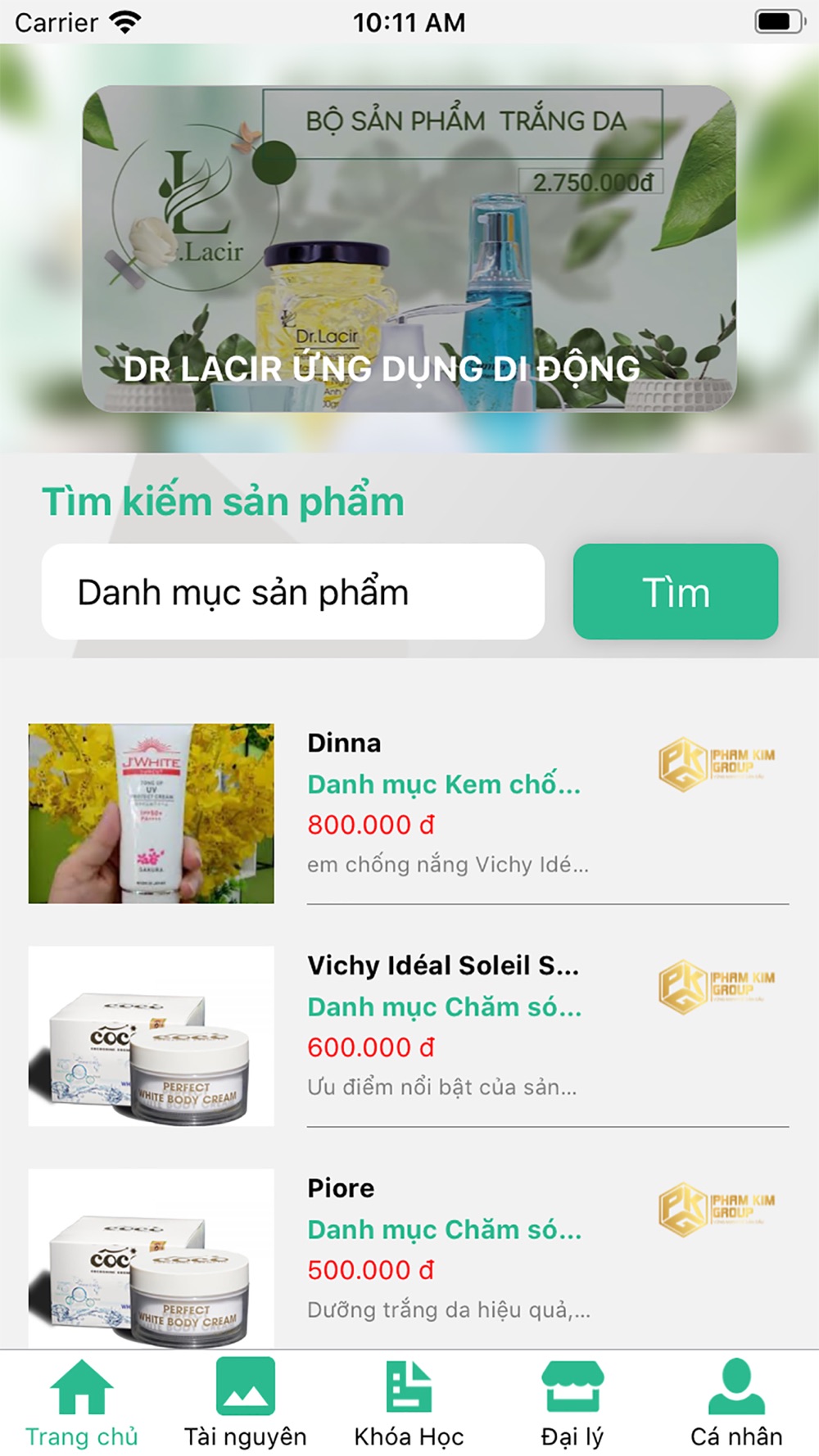Go to the Trang chủ tab
Viewport: 819px width, 1456px height.
(x=82, y=1402)
